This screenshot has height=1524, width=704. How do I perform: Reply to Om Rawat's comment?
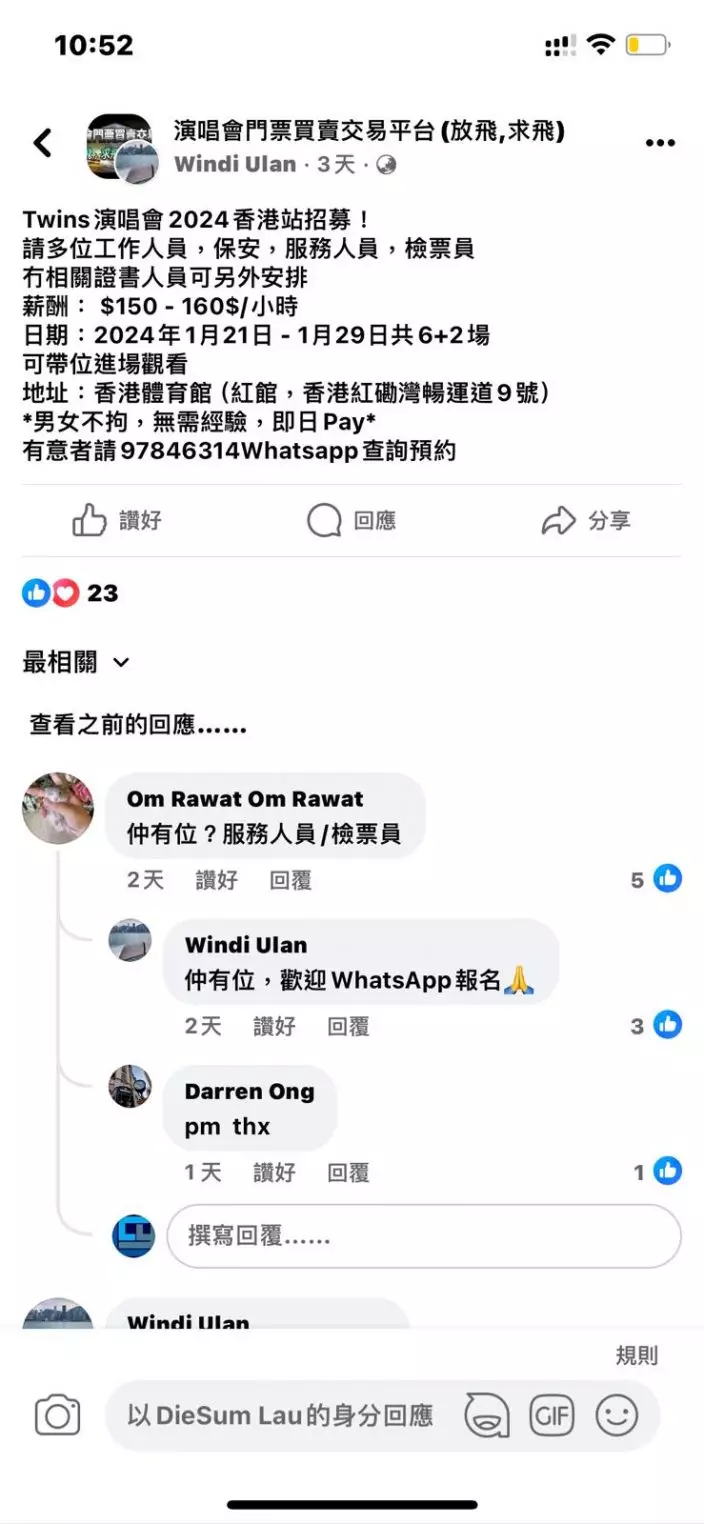coord(290,880)
